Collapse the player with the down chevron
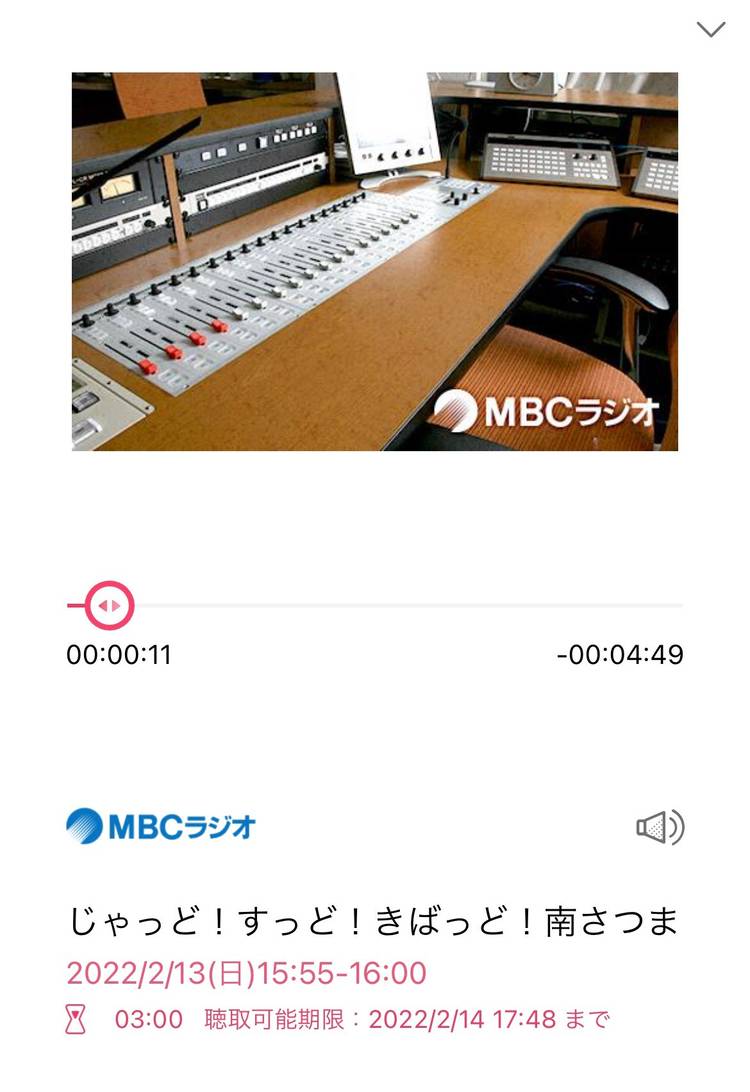The width and height of the screenshot is (750, 1092). [x=710, y=30]
